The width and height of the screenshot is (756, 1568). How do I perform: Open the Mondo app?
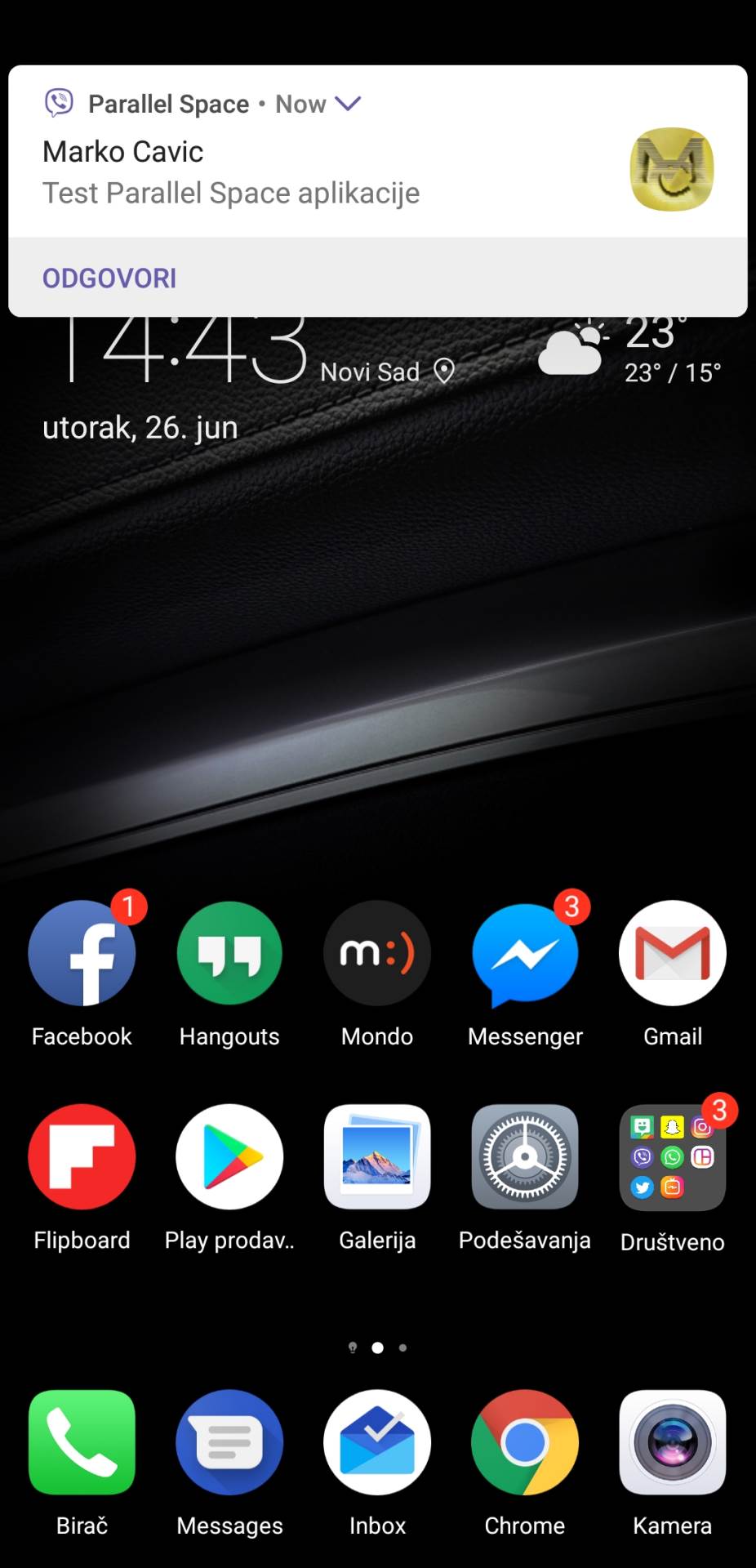point(377,953)
